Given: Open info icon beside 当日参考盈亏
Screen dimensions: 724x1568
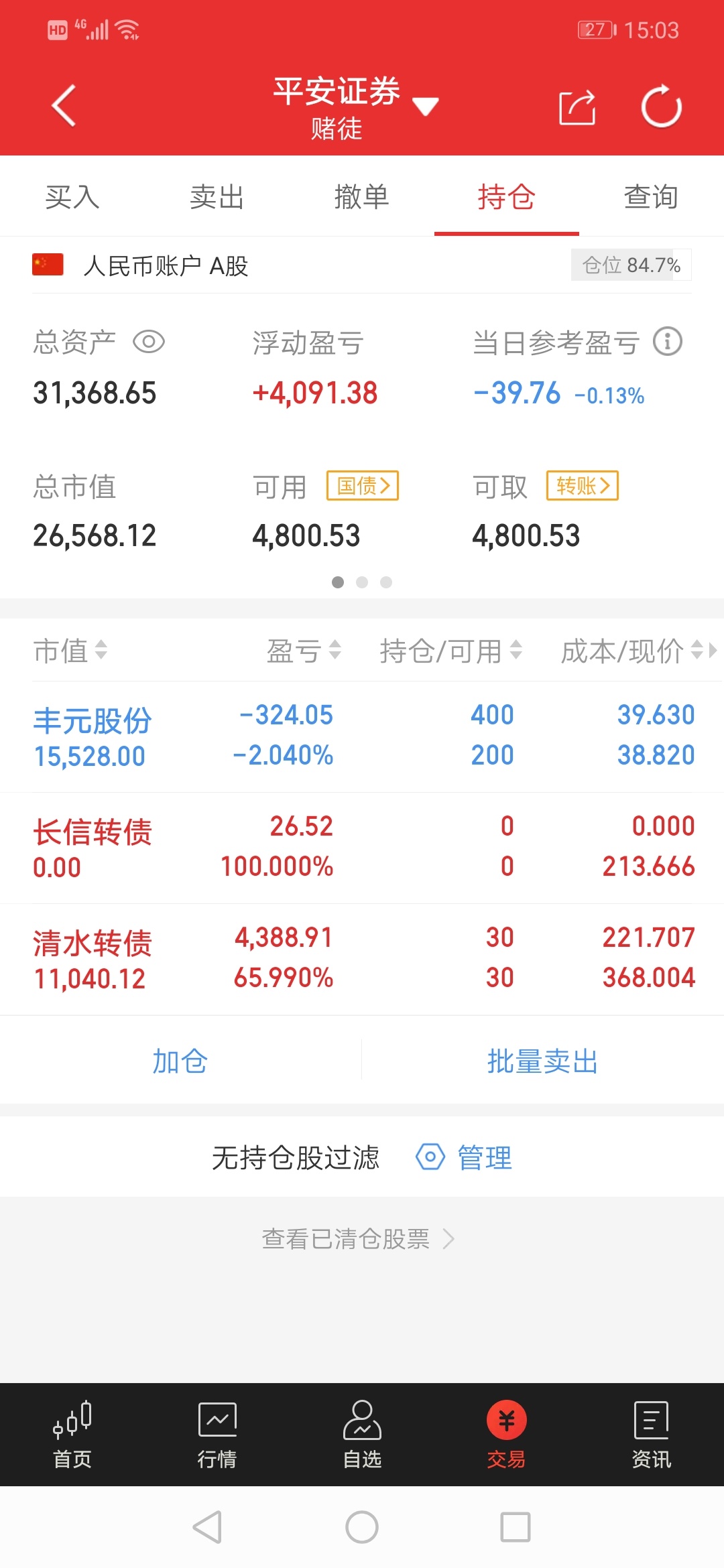Looking at the screenshot, I should 668,342.
